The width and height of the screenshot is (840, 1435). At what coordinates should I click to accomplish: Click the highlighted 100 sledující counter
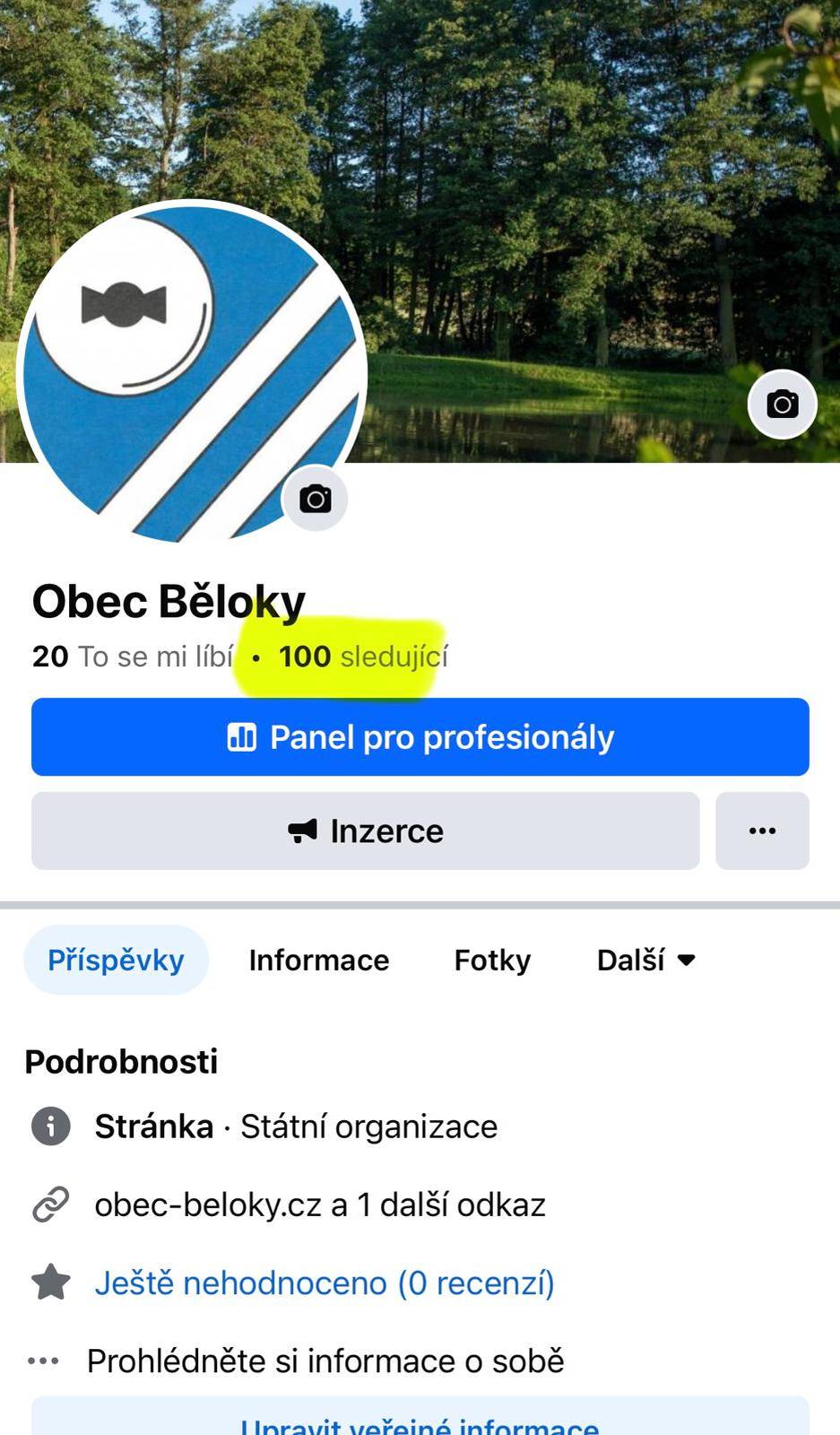point(365,657)
